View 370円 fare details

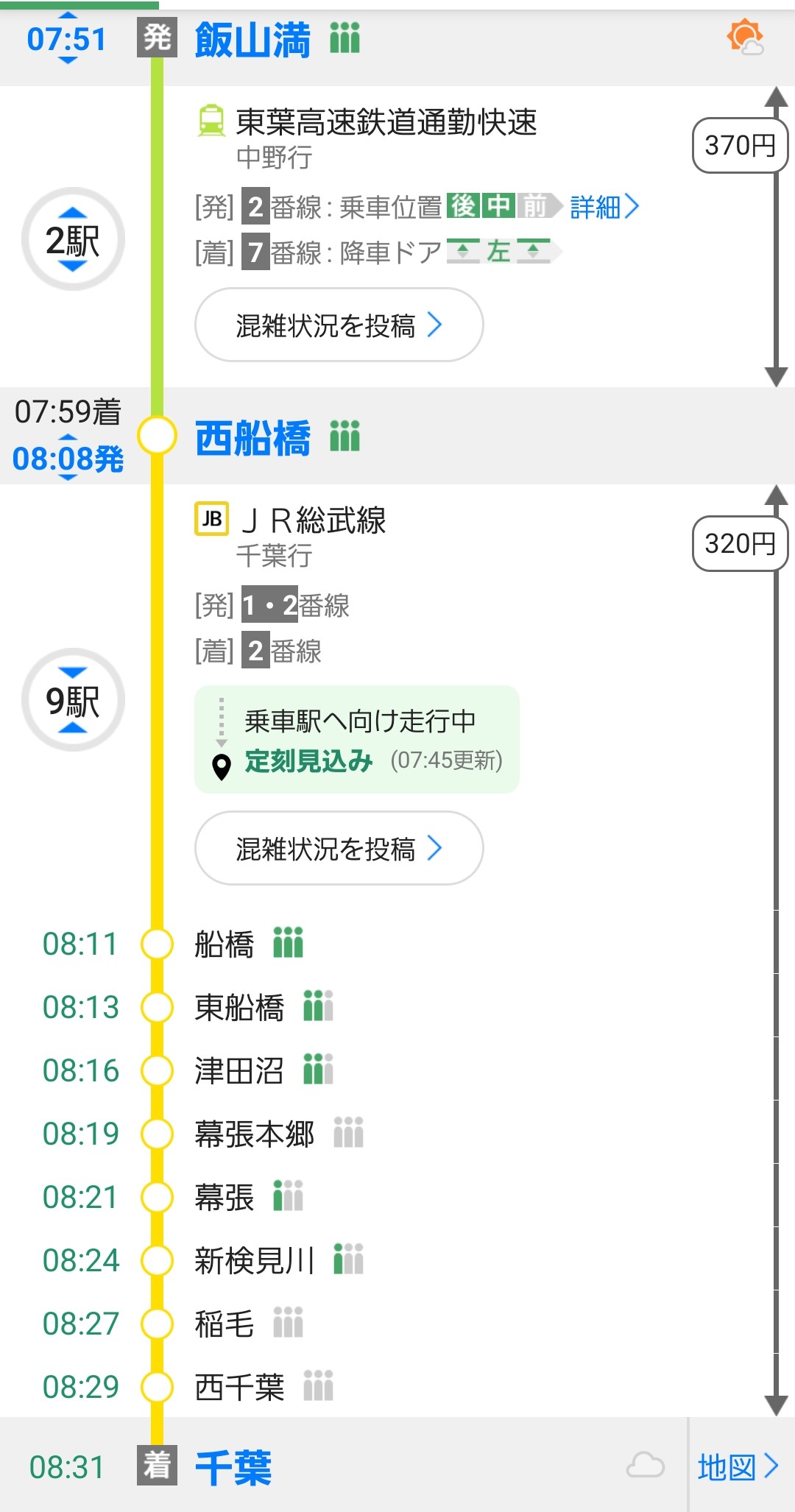tap(739, 145)
